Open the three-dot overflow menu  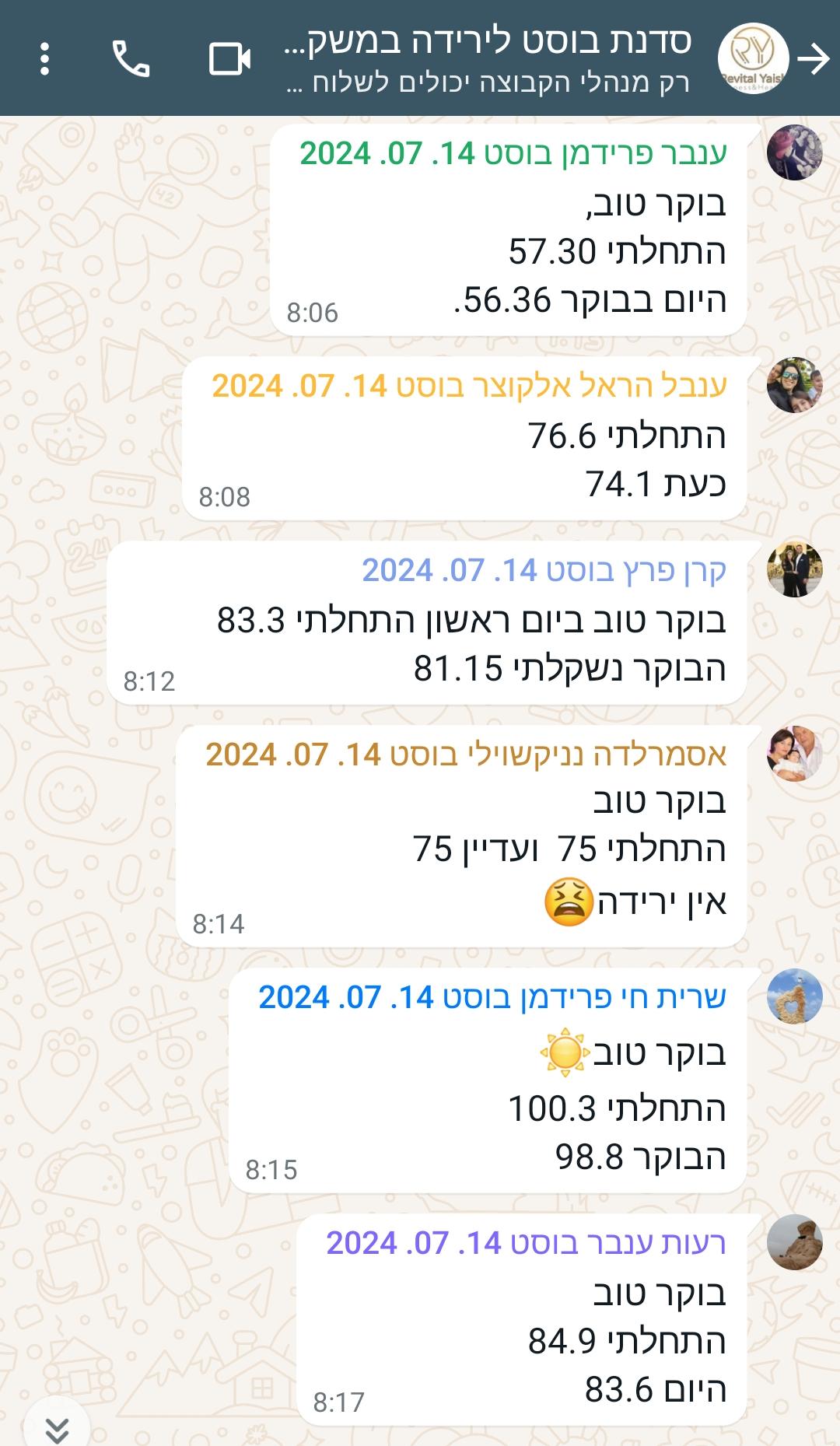(44, 59)
